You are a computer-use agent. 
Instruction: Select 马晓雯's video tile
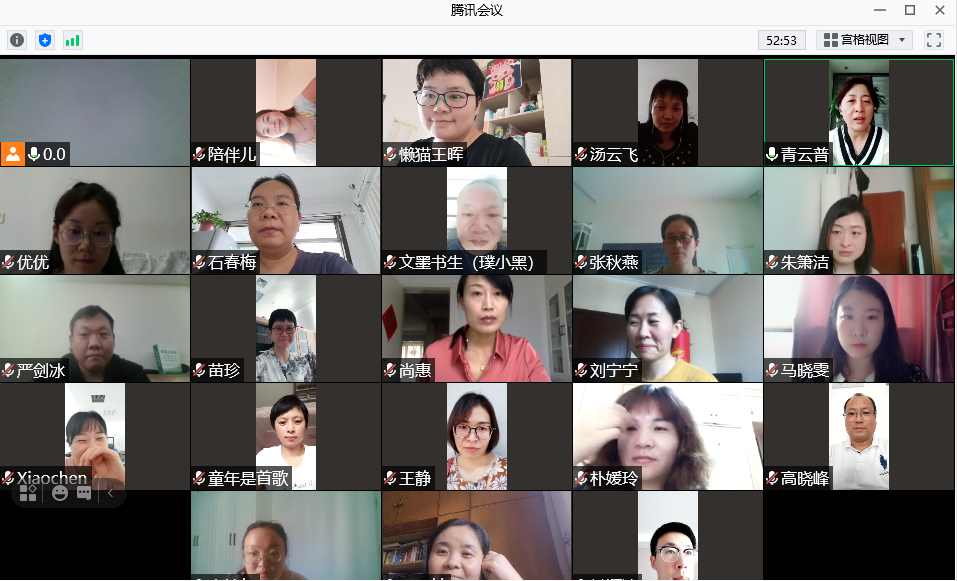(x=858, y=328)
